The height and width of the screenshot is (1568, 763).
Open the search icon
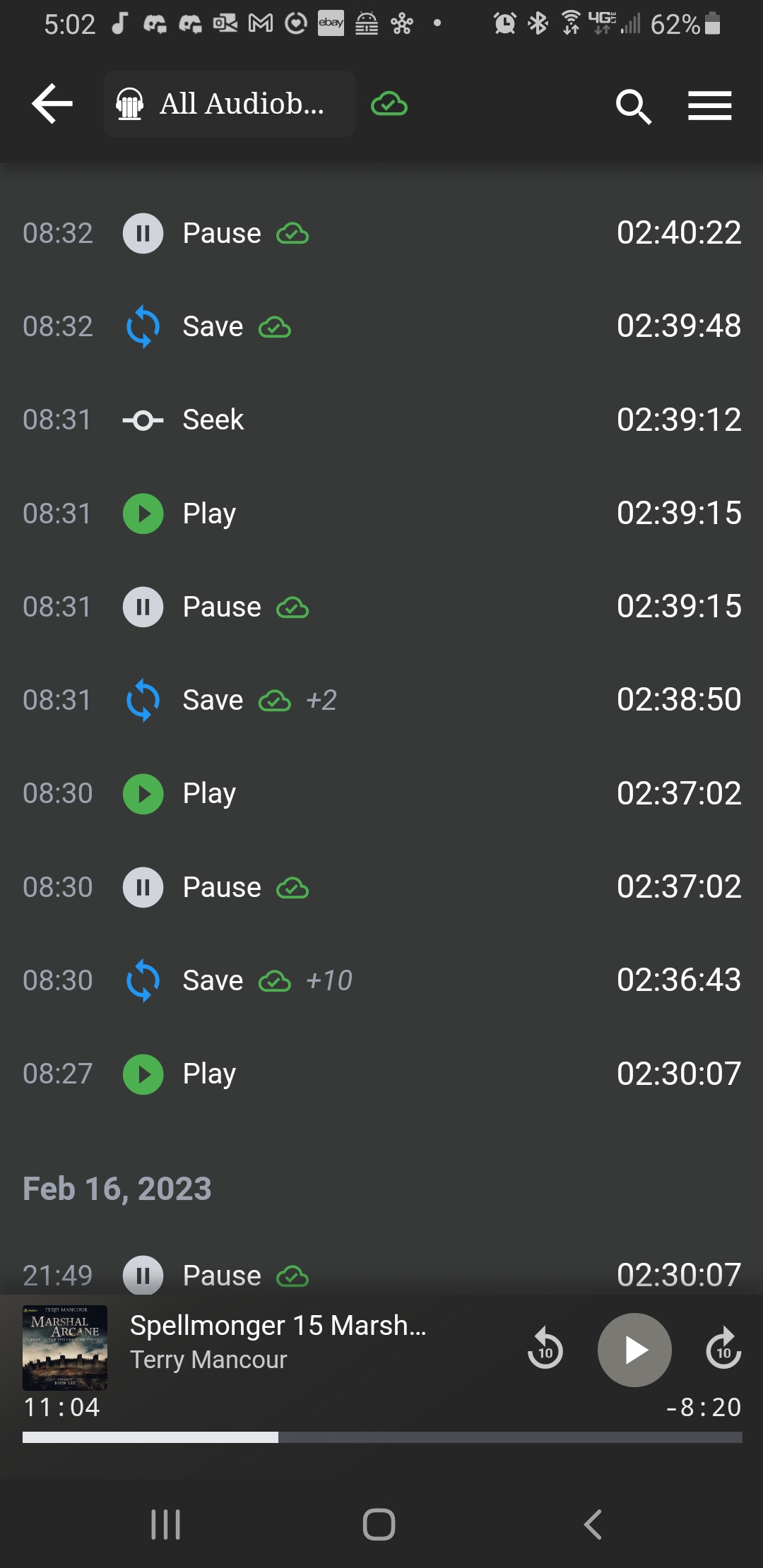point(633,106)
